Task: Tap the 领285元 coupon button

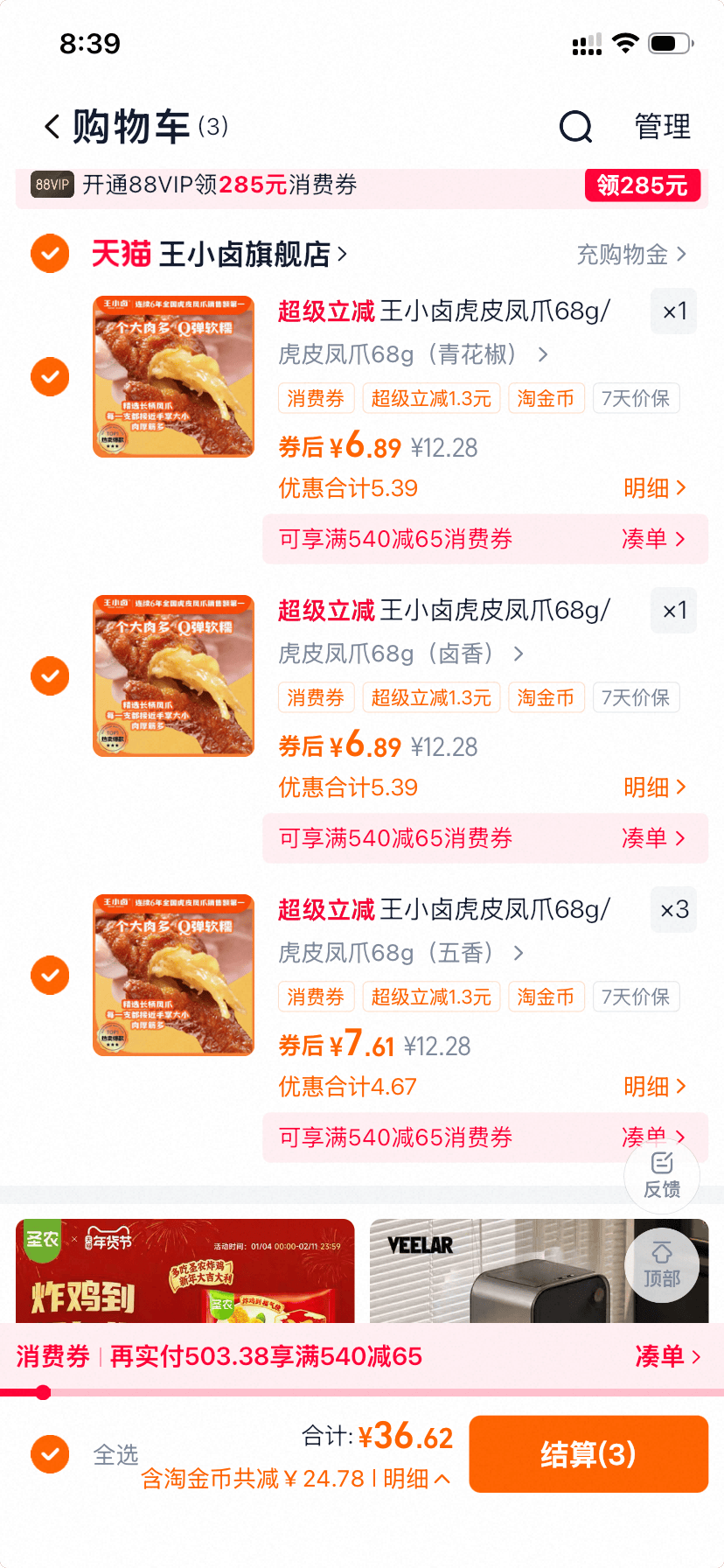Action: coord(642,185)
